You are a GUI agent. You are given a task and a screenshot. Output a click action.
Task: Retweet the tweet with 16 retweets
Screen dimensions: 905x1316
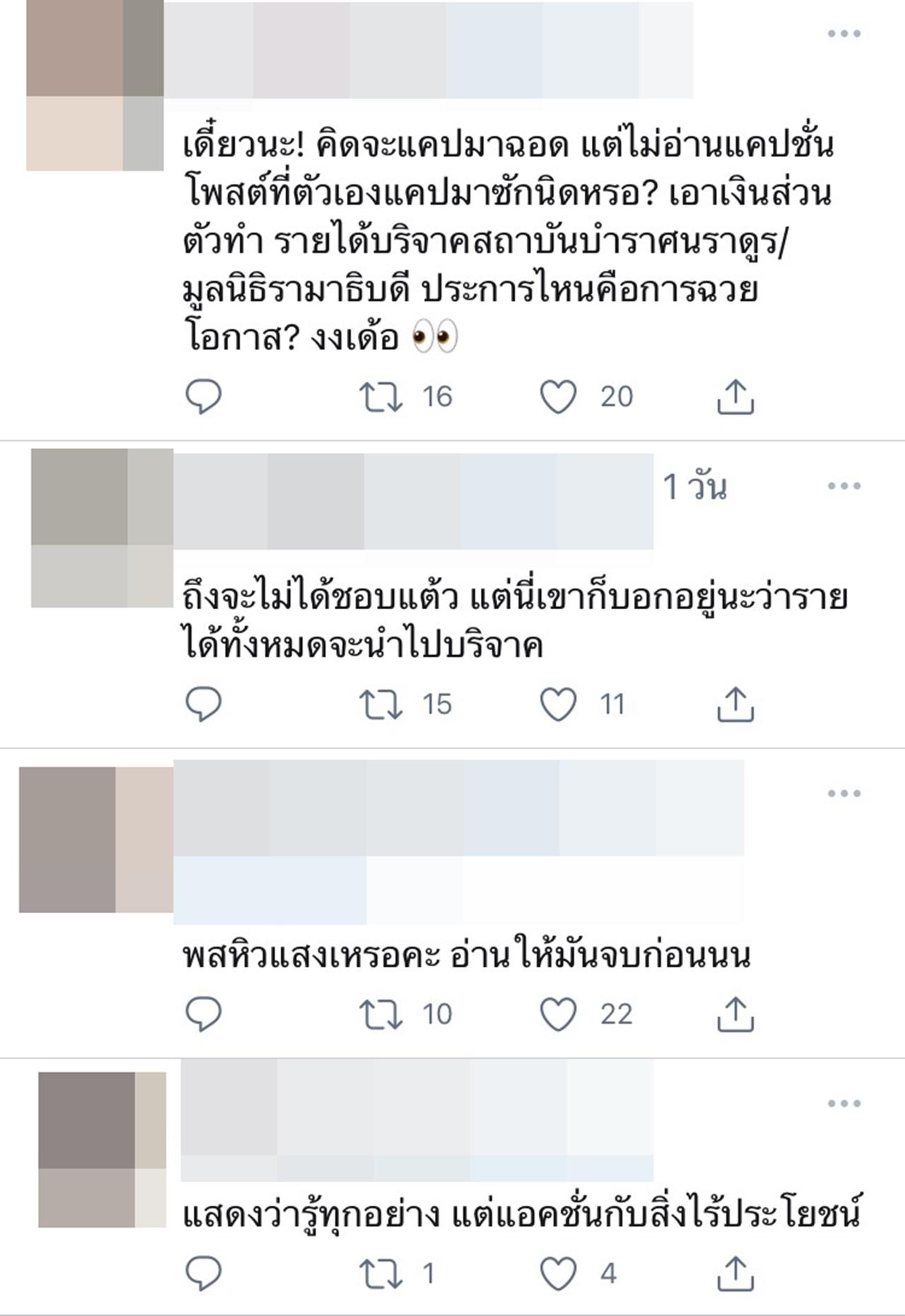tap(381, 396)
